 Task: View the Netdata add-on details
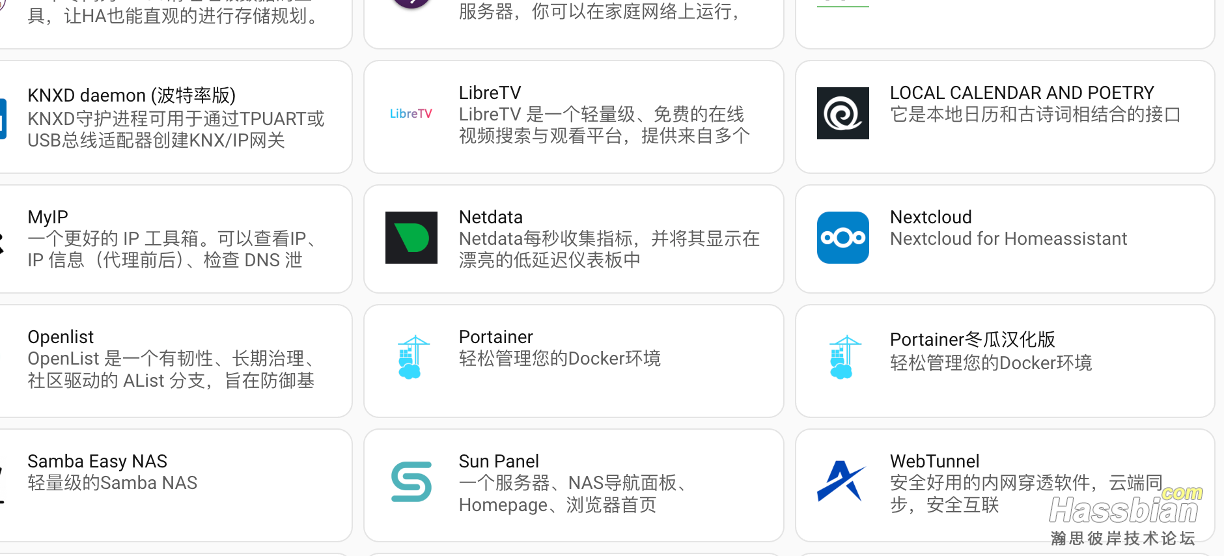(x=573, y=238)
